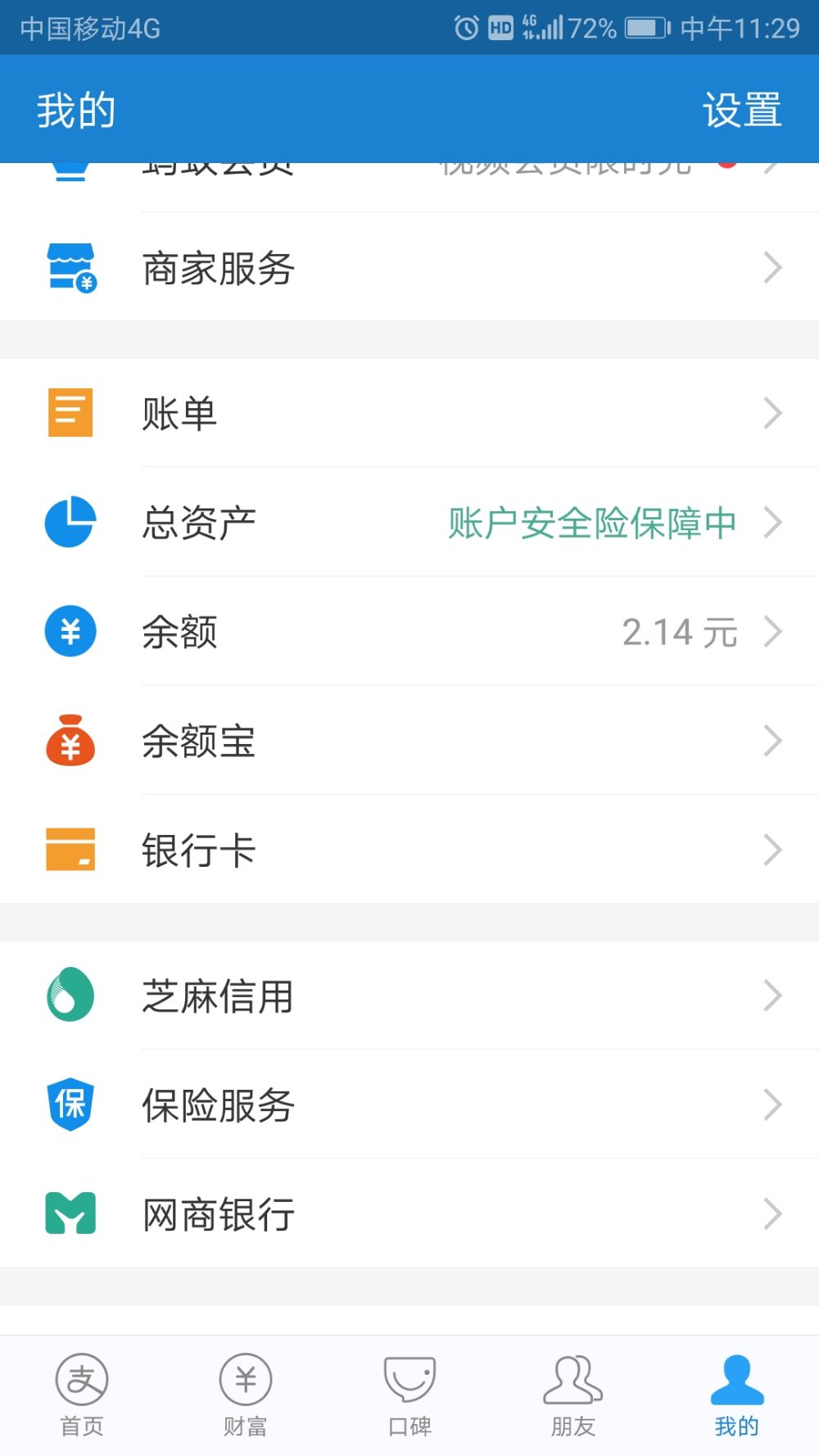This screenshot has width=819, height=1456.
Task: Open 余额 showing 2.14 元
Action: tap(409, 631)
